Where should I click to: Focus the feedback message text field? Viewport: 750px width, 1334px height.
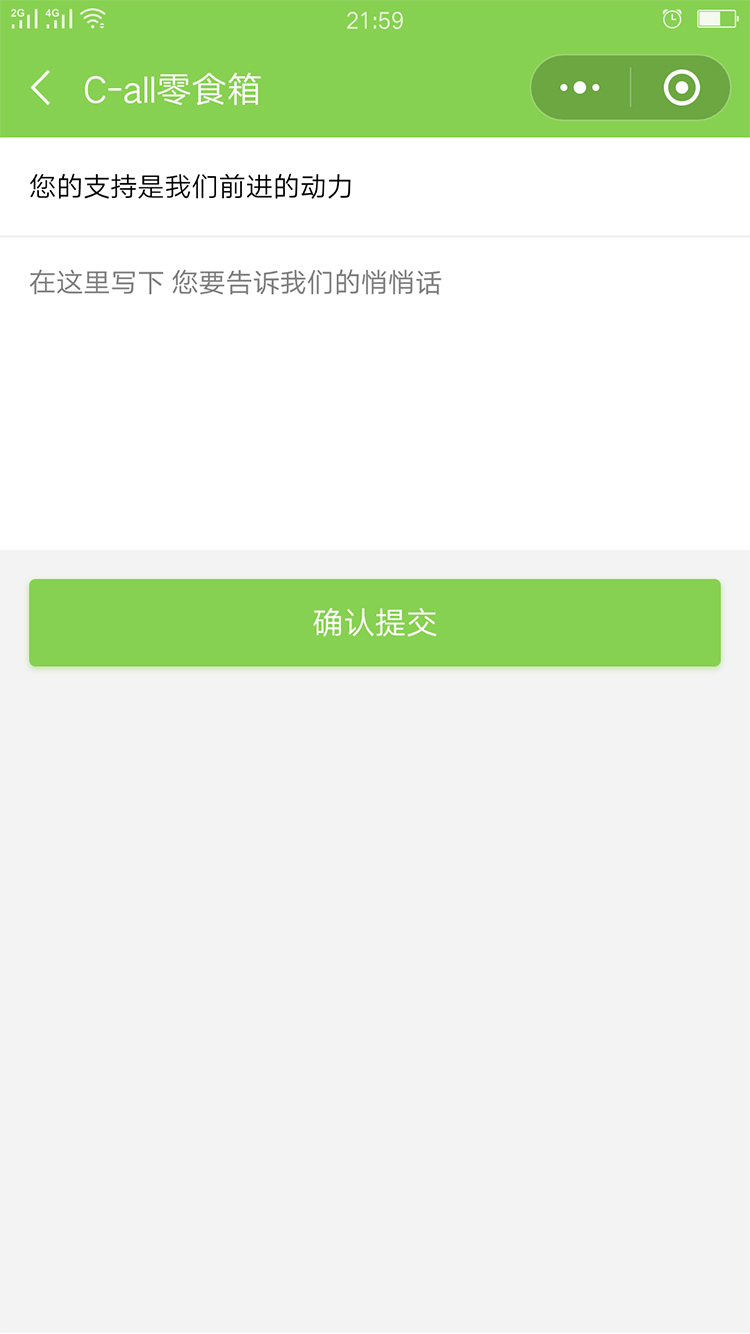pos(374,390)
